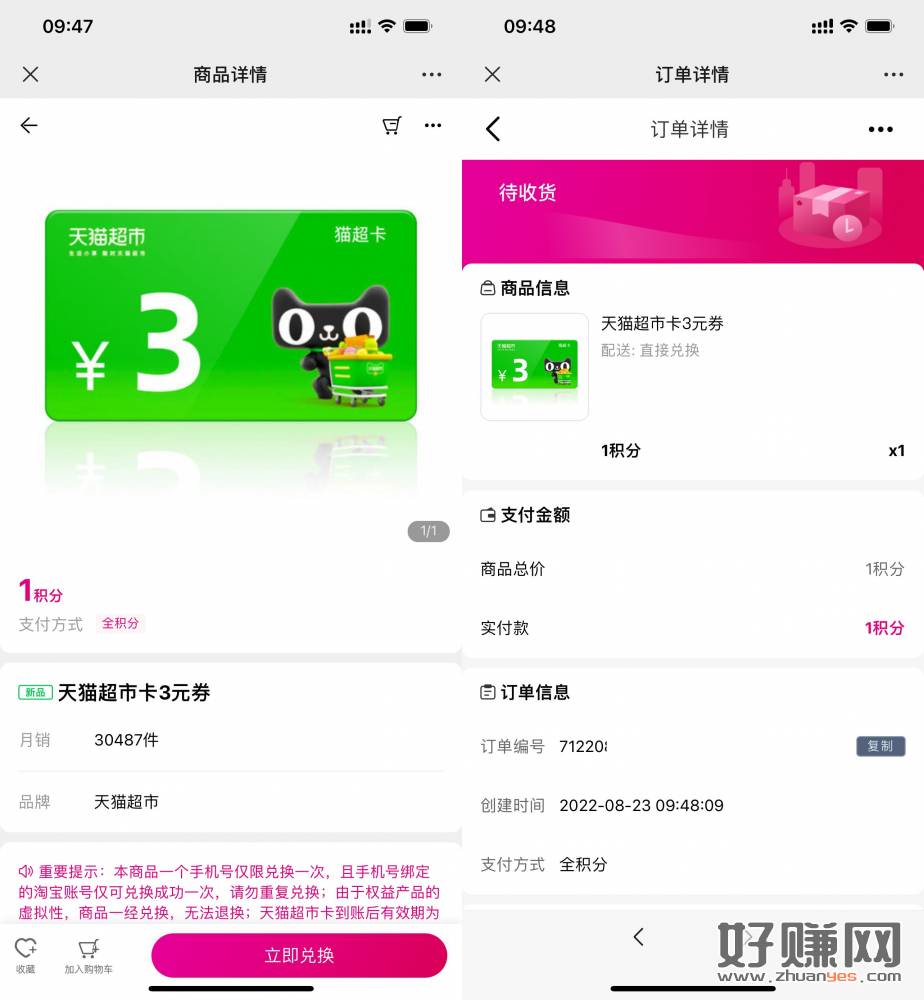Close the 订单详情 web page
This screenshot has width=924, height=1000.
tap(492, 74)
